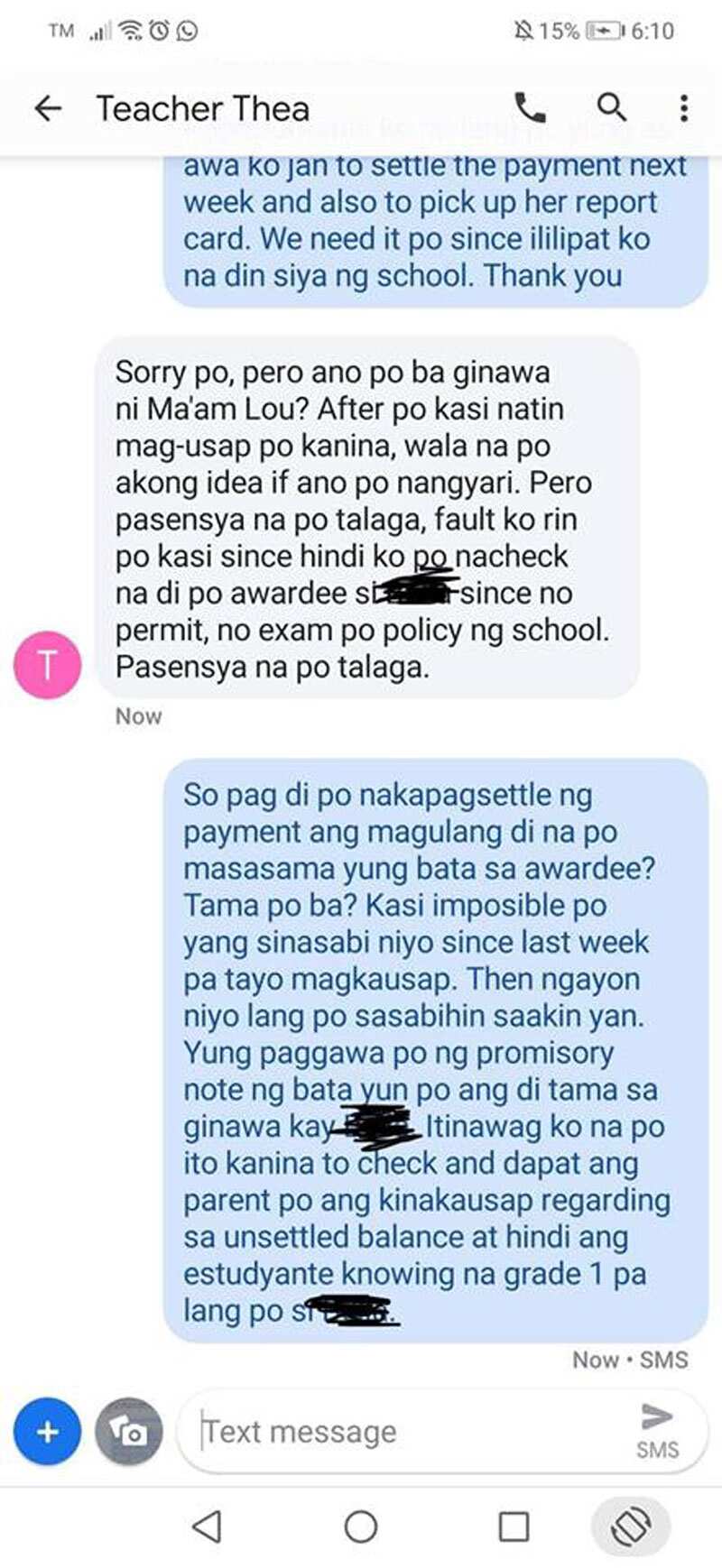Viewport: 722px width, 1568px height.
Task: Tap the pink T contact avatar
Action: (47, 665)
